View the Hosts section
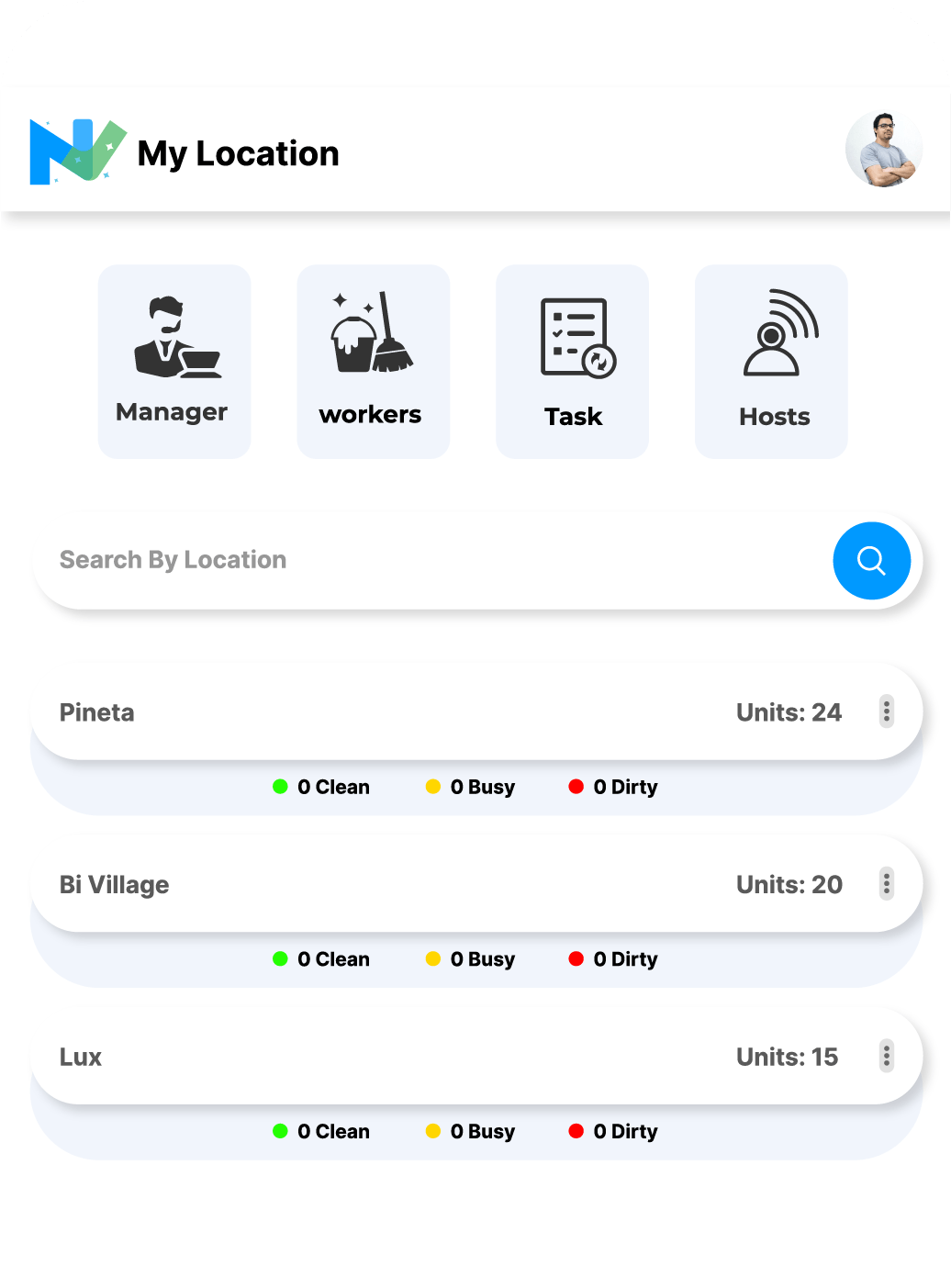Image resolution: width=951 pixels, height=1288 pixels. pos(771,361)
